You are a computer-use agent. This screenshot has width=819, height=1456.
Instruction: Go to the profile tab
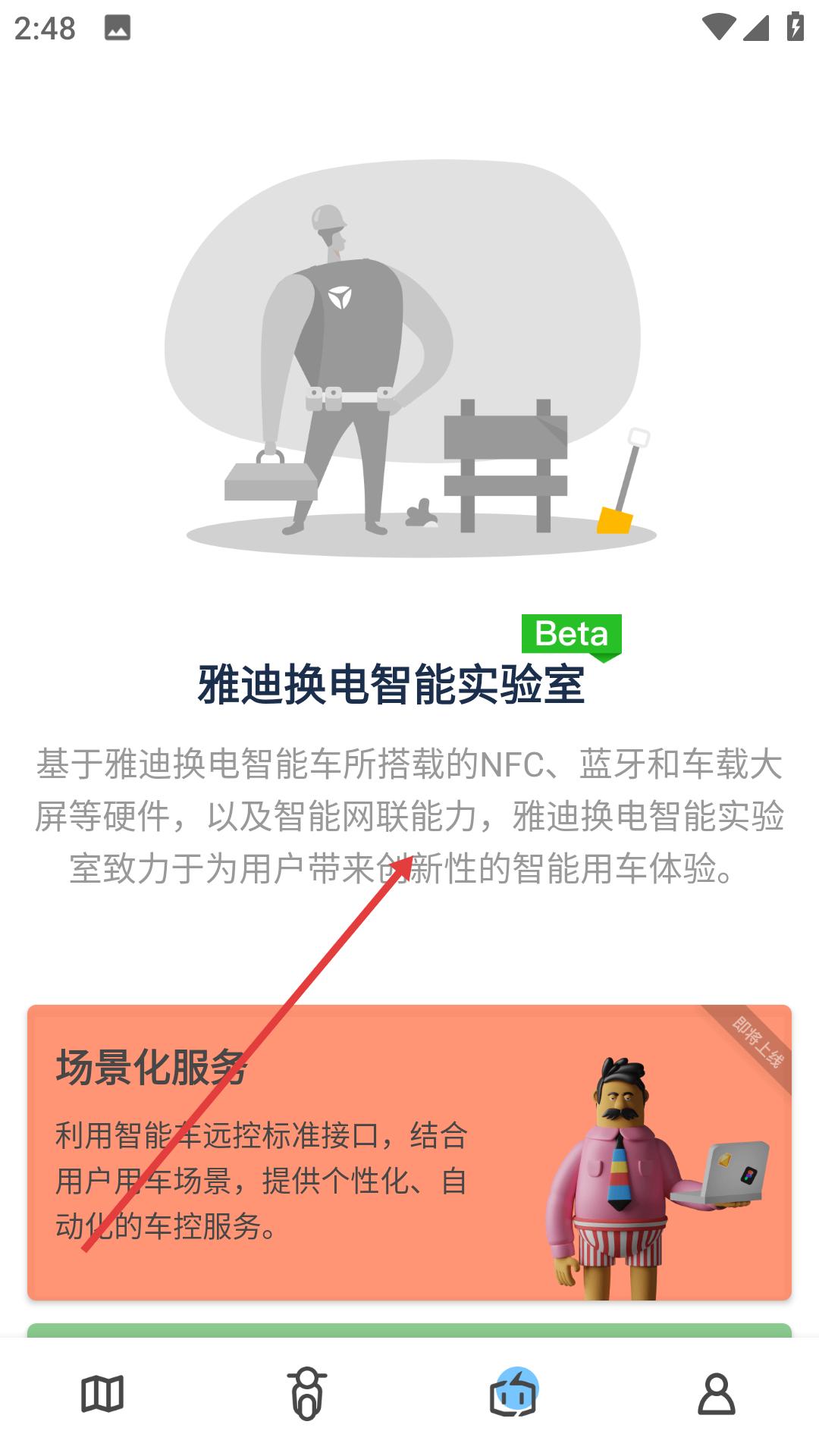(717, 1394)
